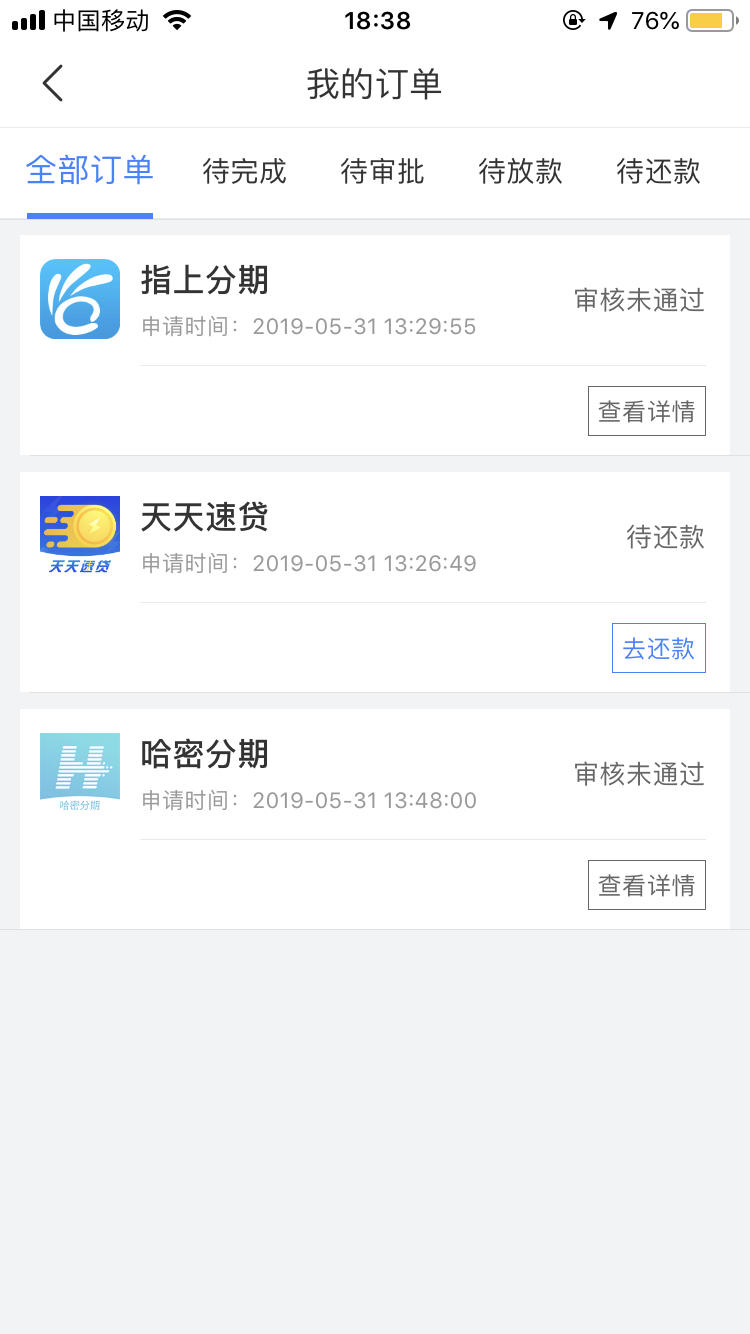Switch to the 待完成 tab
The height and width of the screenshot is (1334, 750).
pos(244,171)
